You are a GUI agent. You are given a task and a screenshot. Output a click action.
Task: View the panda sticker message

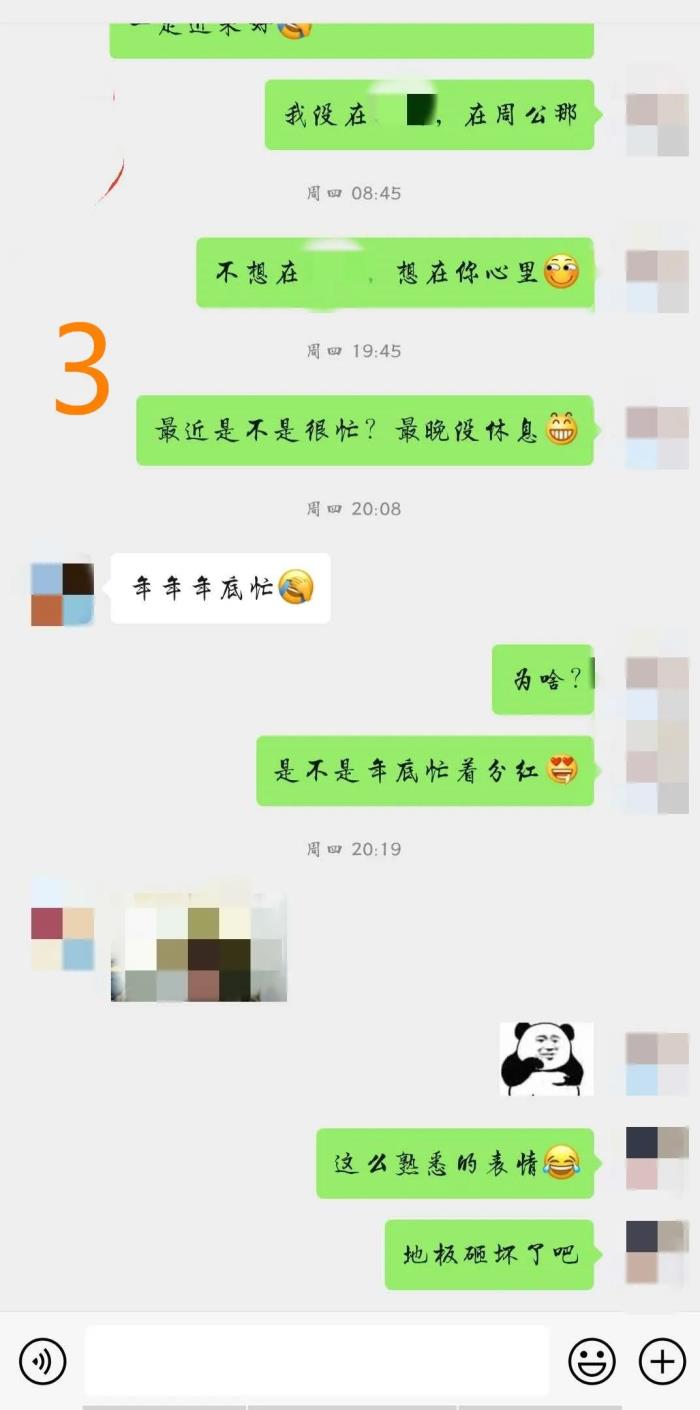pos(546,1059)
